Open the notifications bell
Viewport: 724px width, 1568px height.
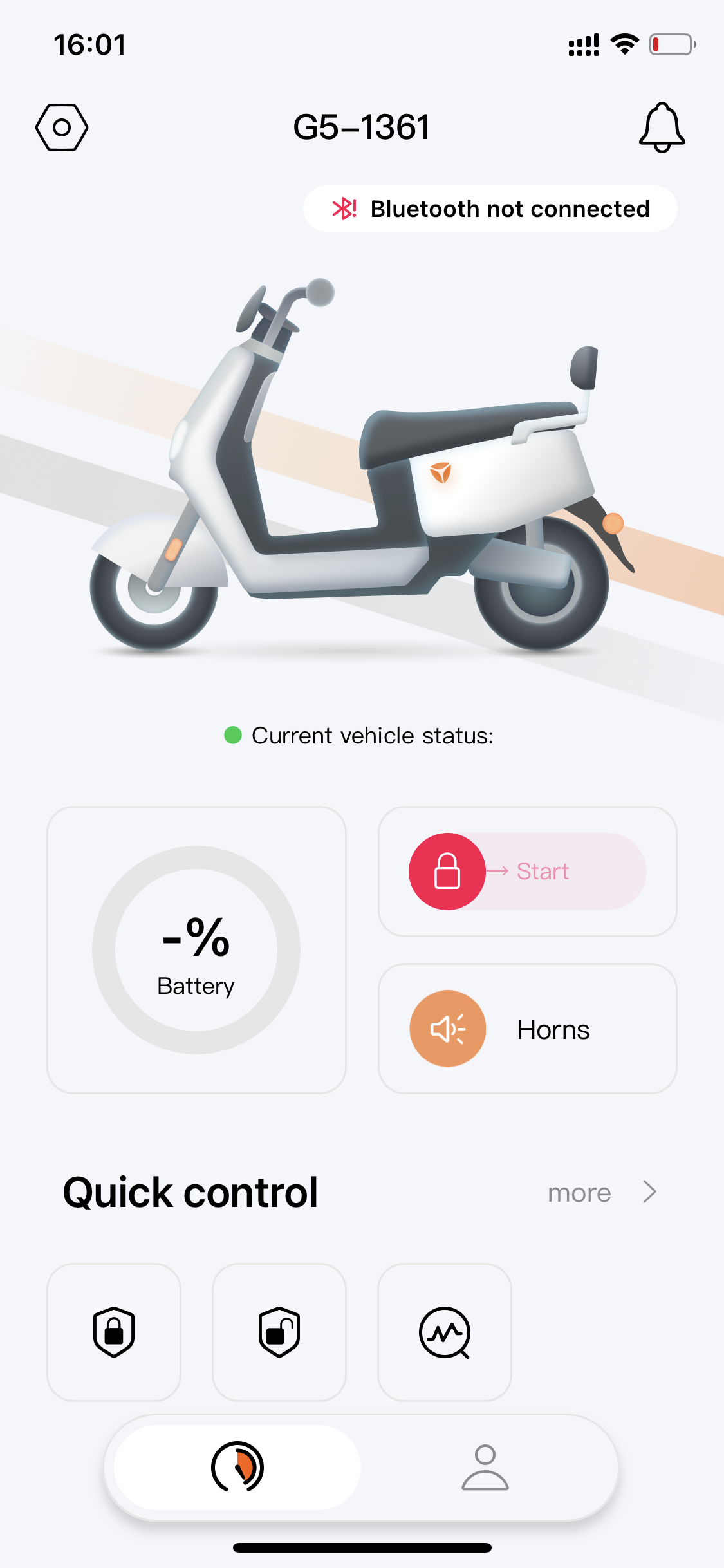click(662, 127)
